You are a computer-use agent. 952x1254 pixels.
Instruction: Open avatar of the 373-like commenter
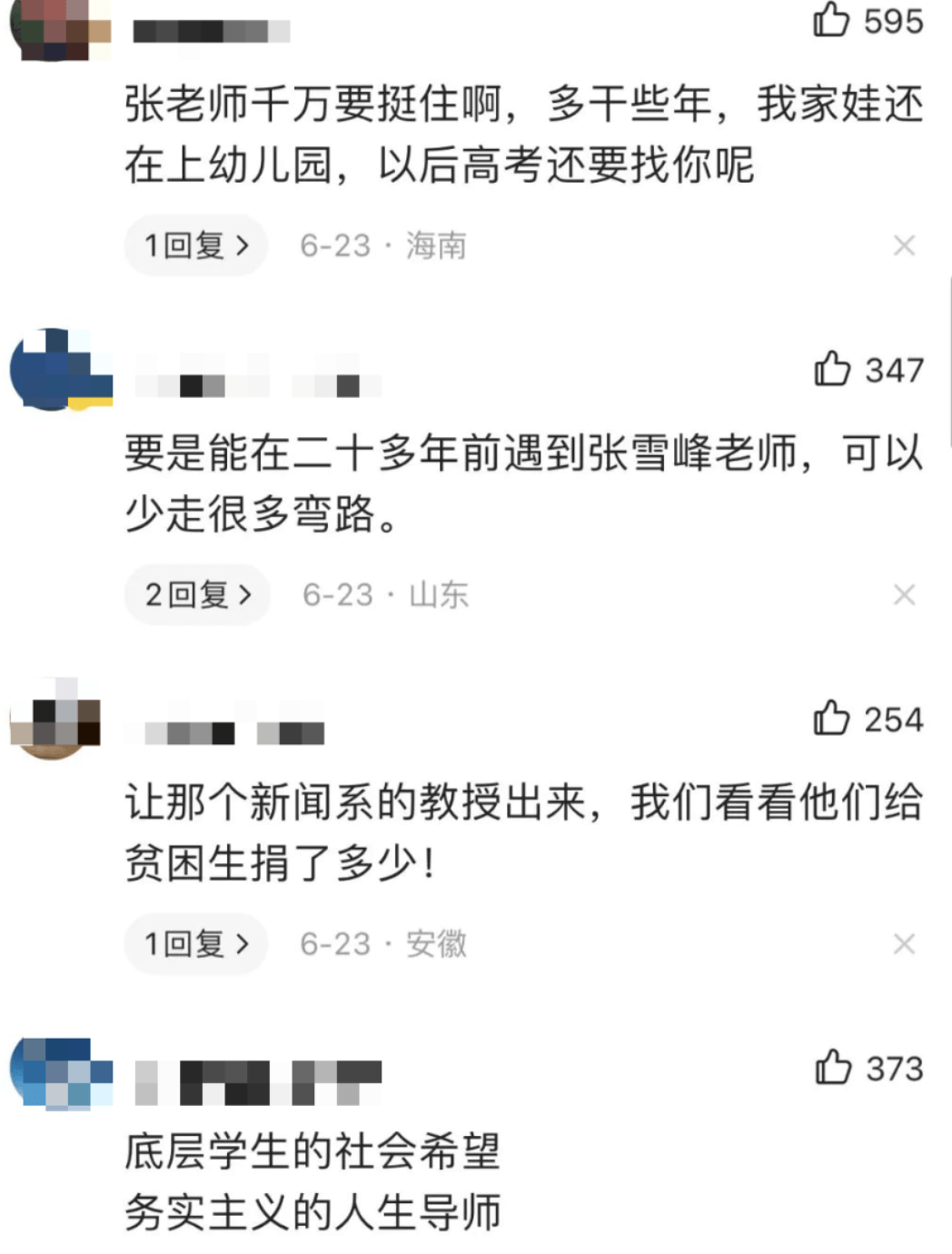(53, 1070)
